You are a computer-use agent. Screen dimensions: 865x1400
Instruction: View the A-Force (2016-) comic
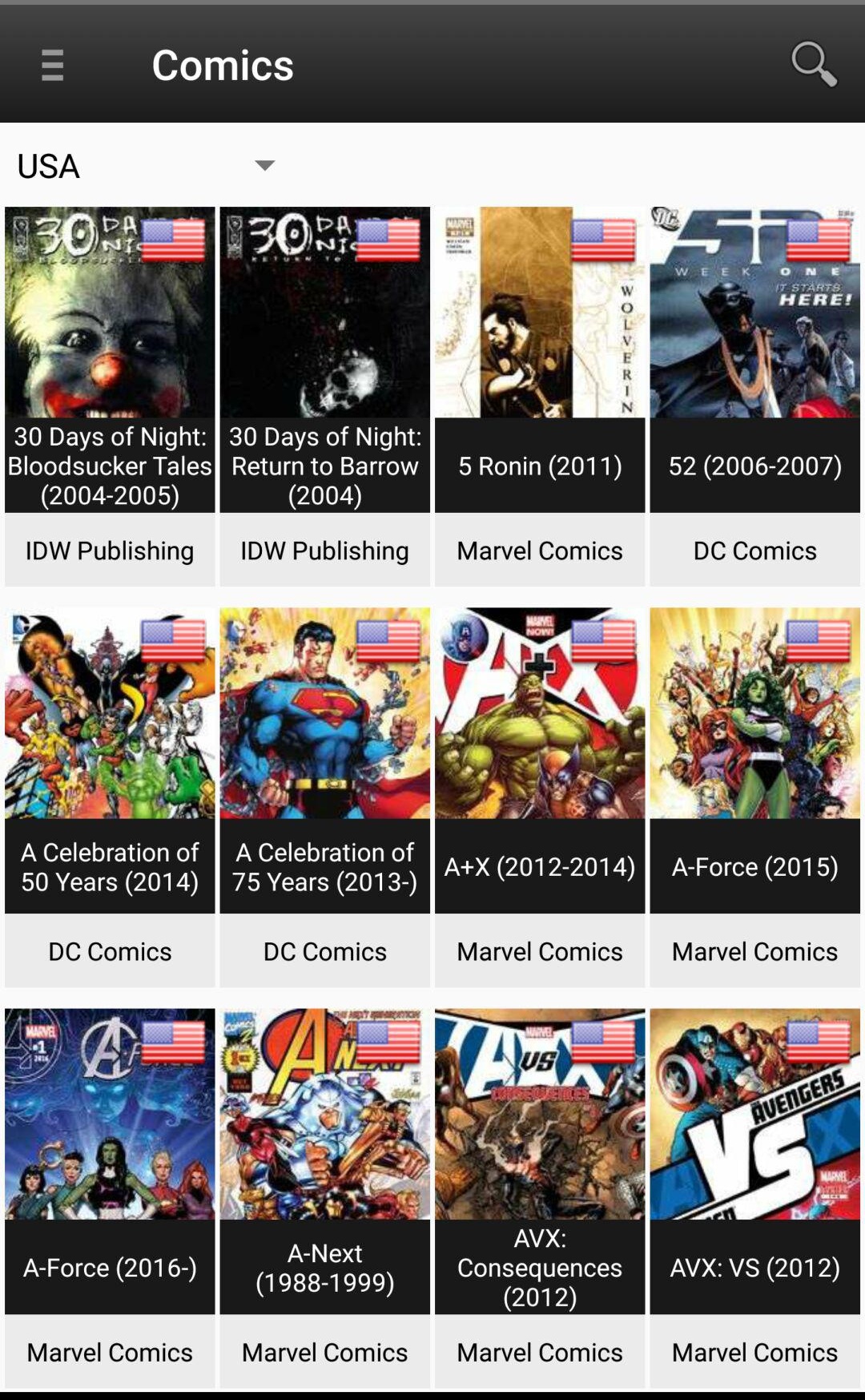[110, 1162]
